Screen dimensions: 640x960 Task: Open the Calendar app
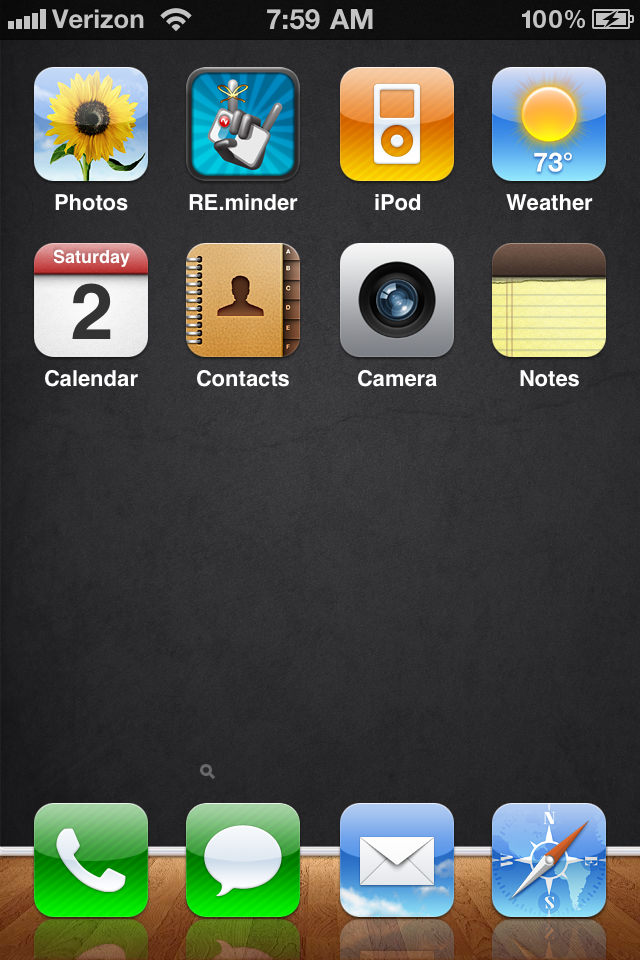pos(91,300)
